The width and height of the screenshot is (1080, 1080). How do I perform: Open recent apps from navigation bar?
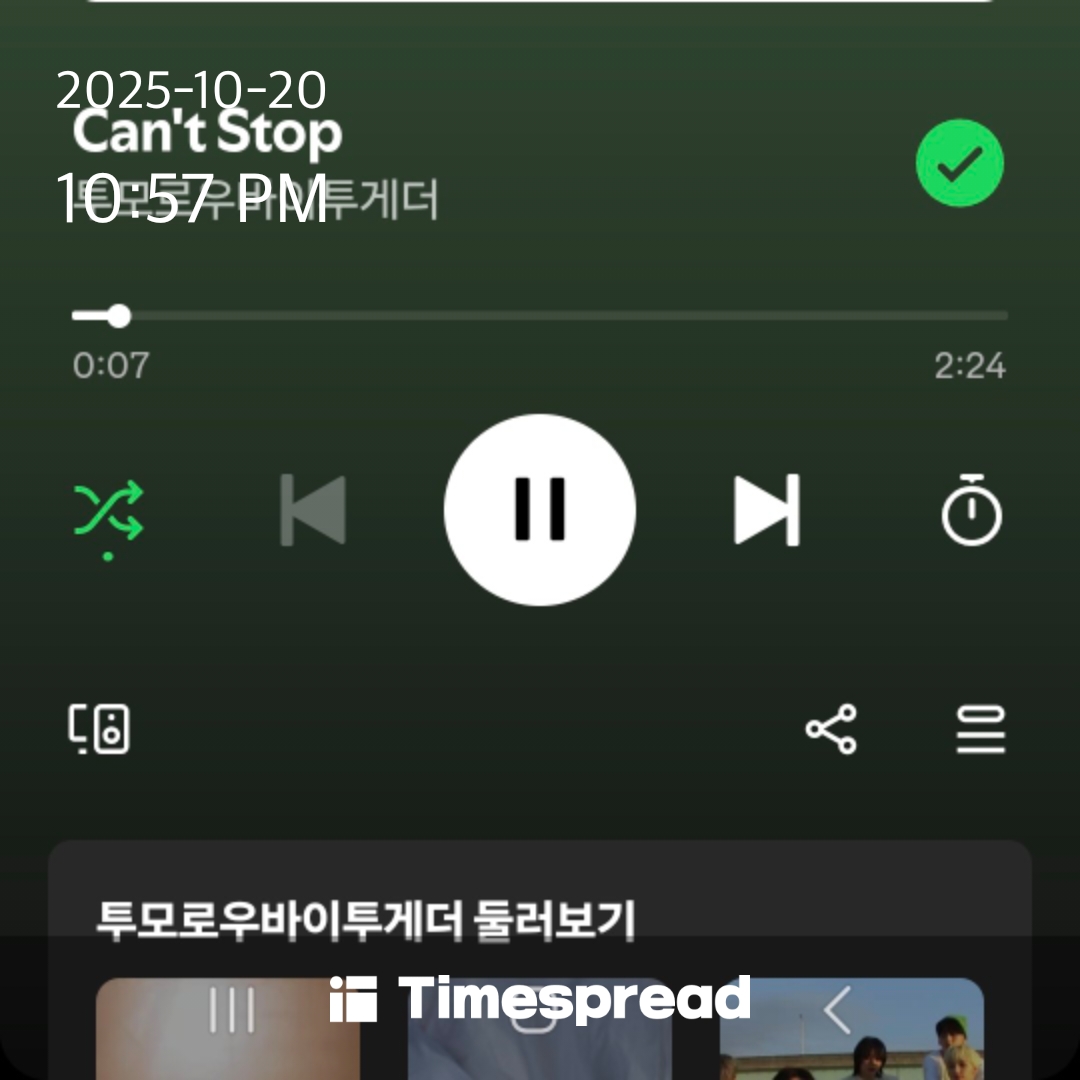point(232,1010)
